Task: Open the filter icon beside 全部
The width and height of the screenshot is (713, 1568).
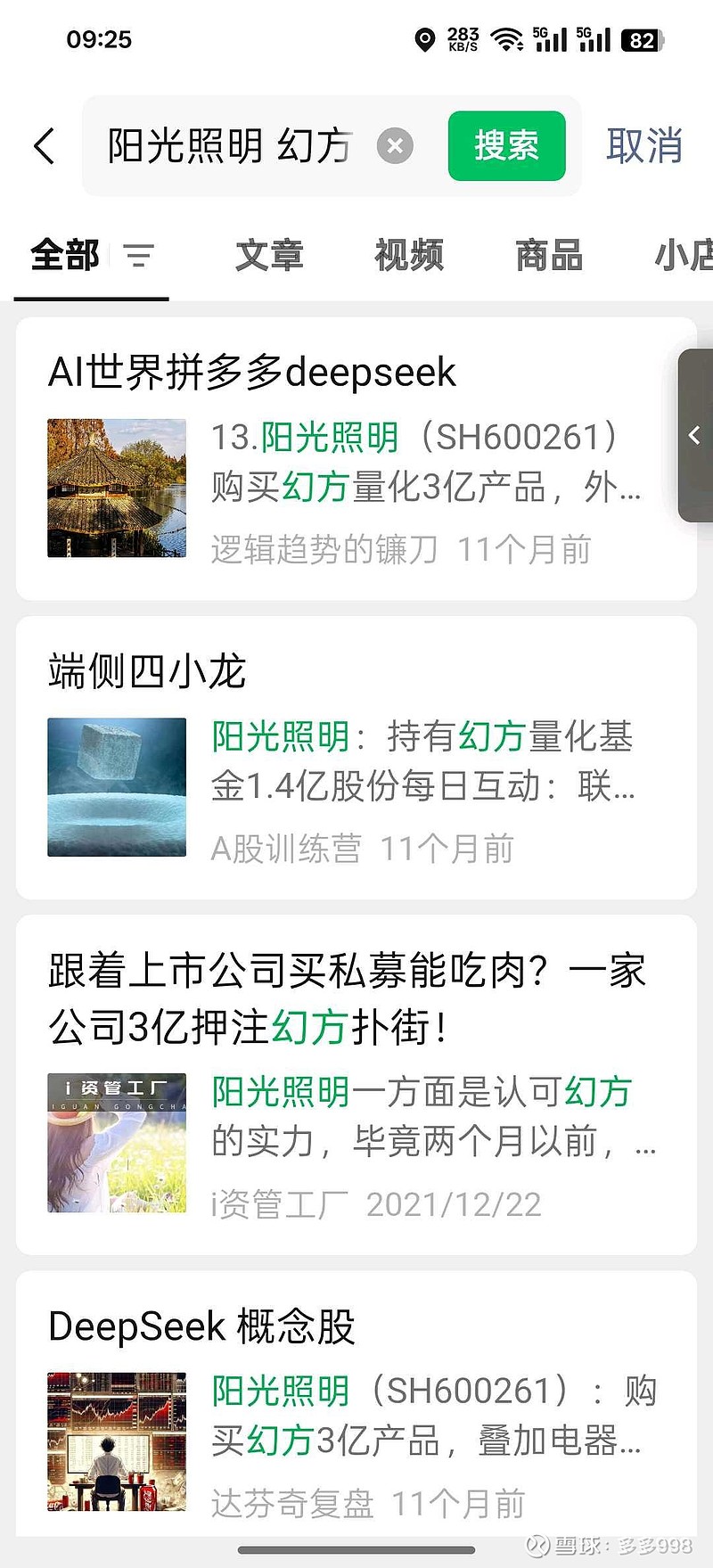Action: click(138, 257)
